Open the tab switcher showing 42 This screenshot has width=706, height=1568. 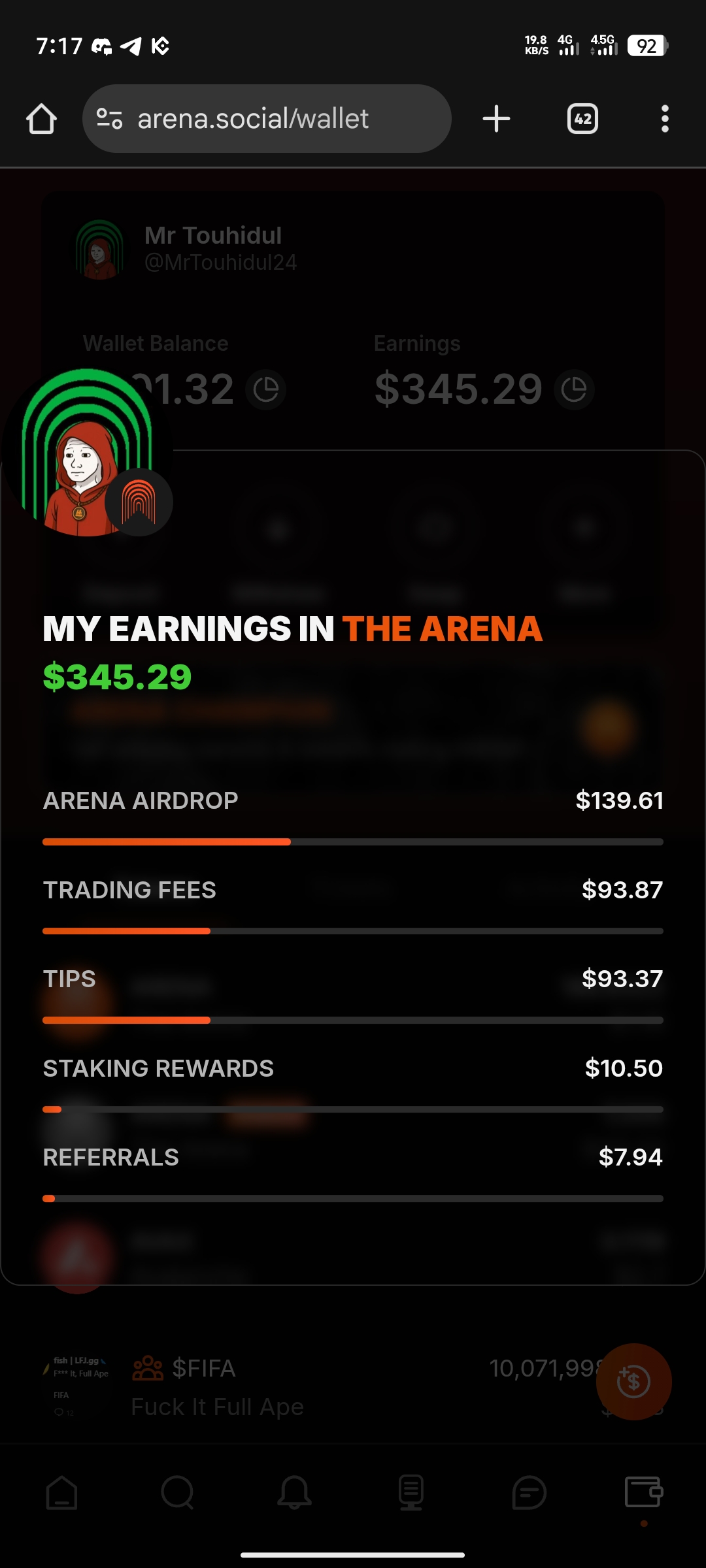pos(582,119)
